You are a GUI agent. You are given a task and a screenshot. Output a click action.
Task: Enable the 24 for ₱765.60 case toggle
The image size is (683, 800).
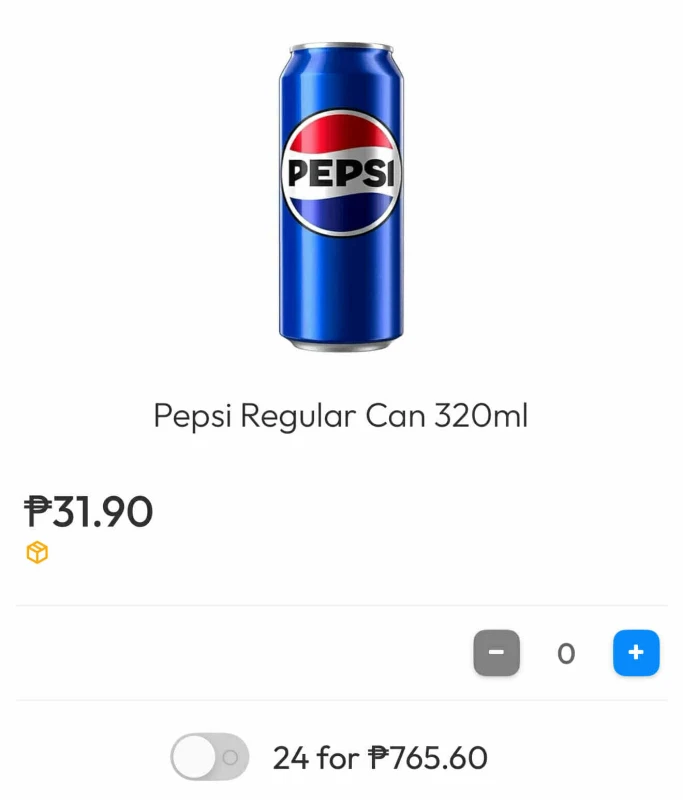209,757
